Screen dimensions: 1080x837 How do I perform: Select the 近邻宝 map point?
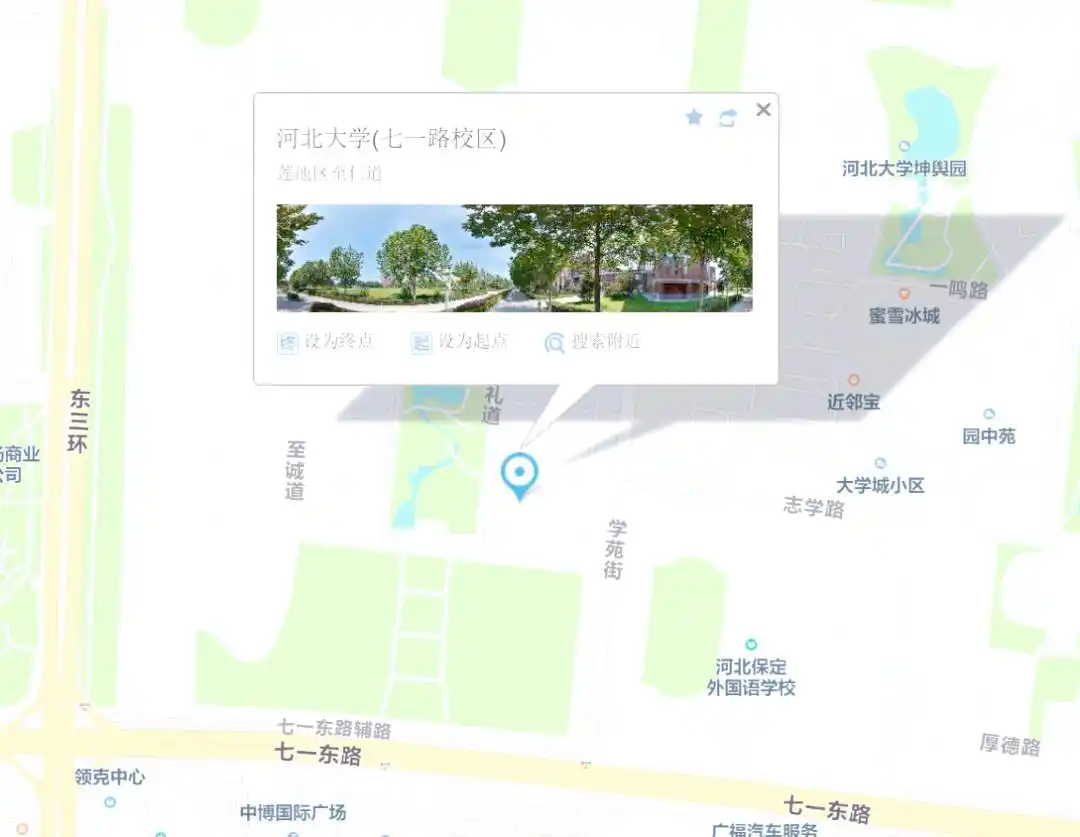pos(854,381)
